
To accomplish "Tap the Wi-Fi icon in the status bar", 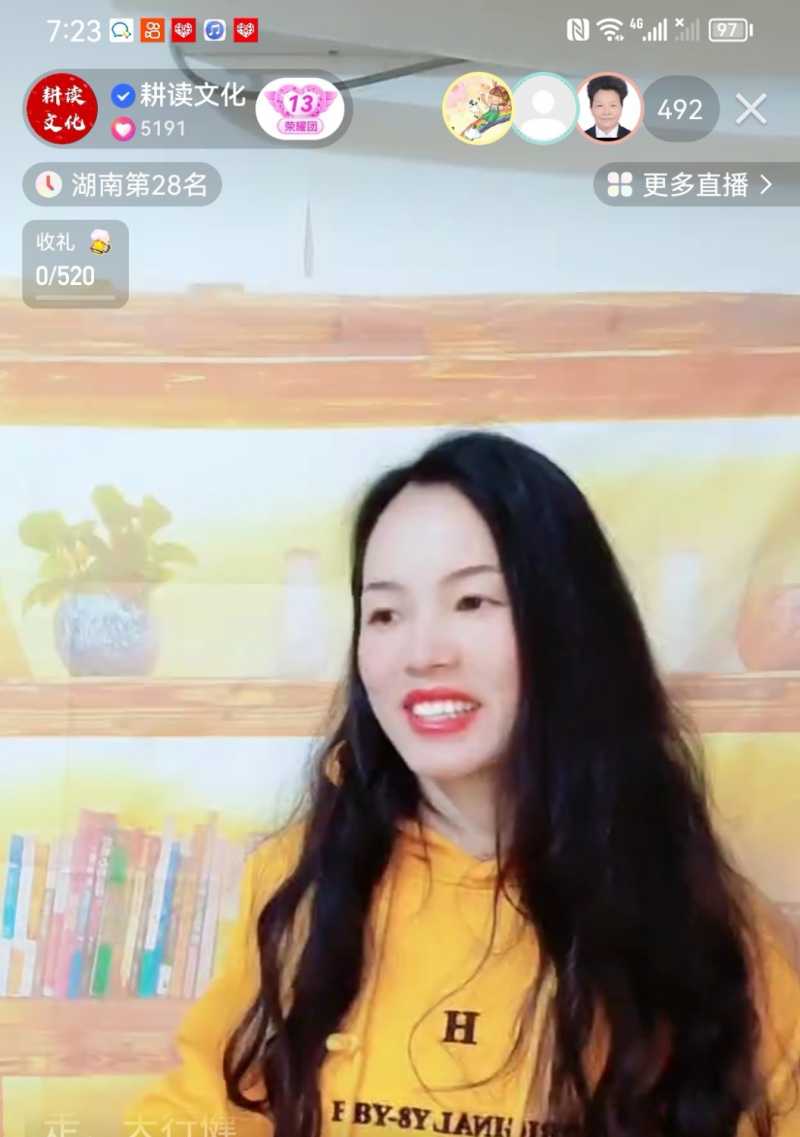I will (x=608, y=29).
